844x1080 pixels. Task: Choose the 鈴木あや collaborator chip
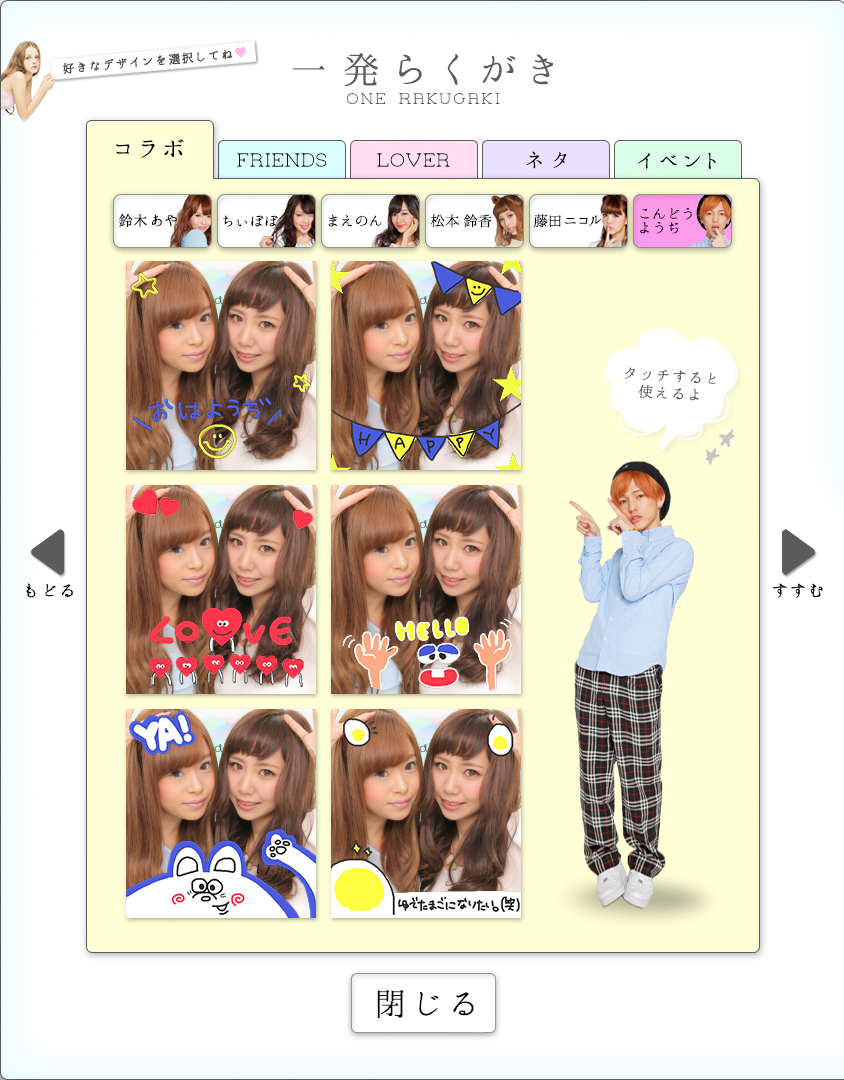click(x=162, y=221)
